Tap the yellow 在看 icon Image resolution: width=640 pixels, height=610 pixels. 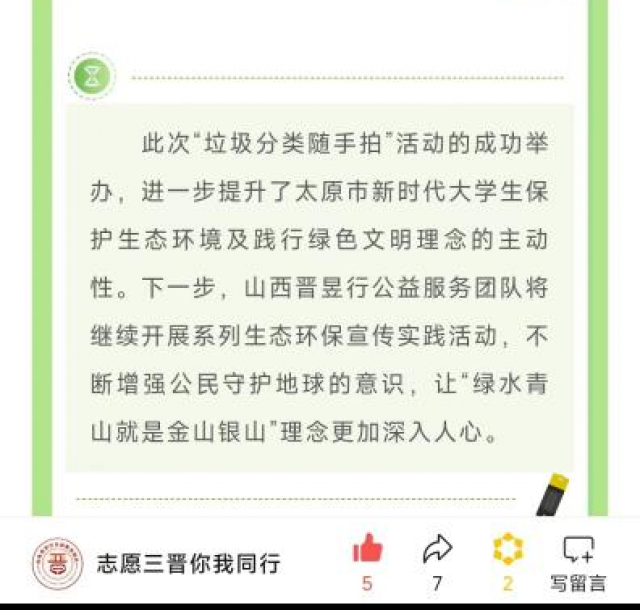508,549
